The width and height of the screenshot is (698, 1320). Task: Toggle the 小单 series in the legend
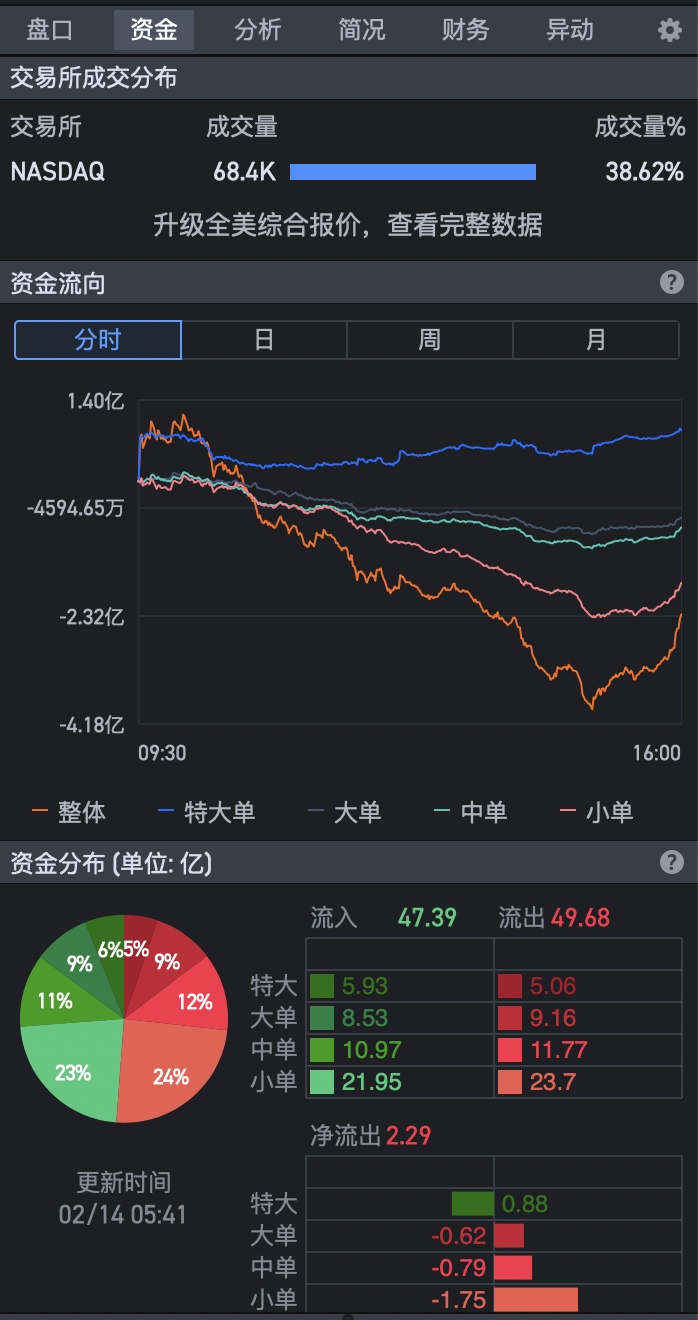click(597, 812)
